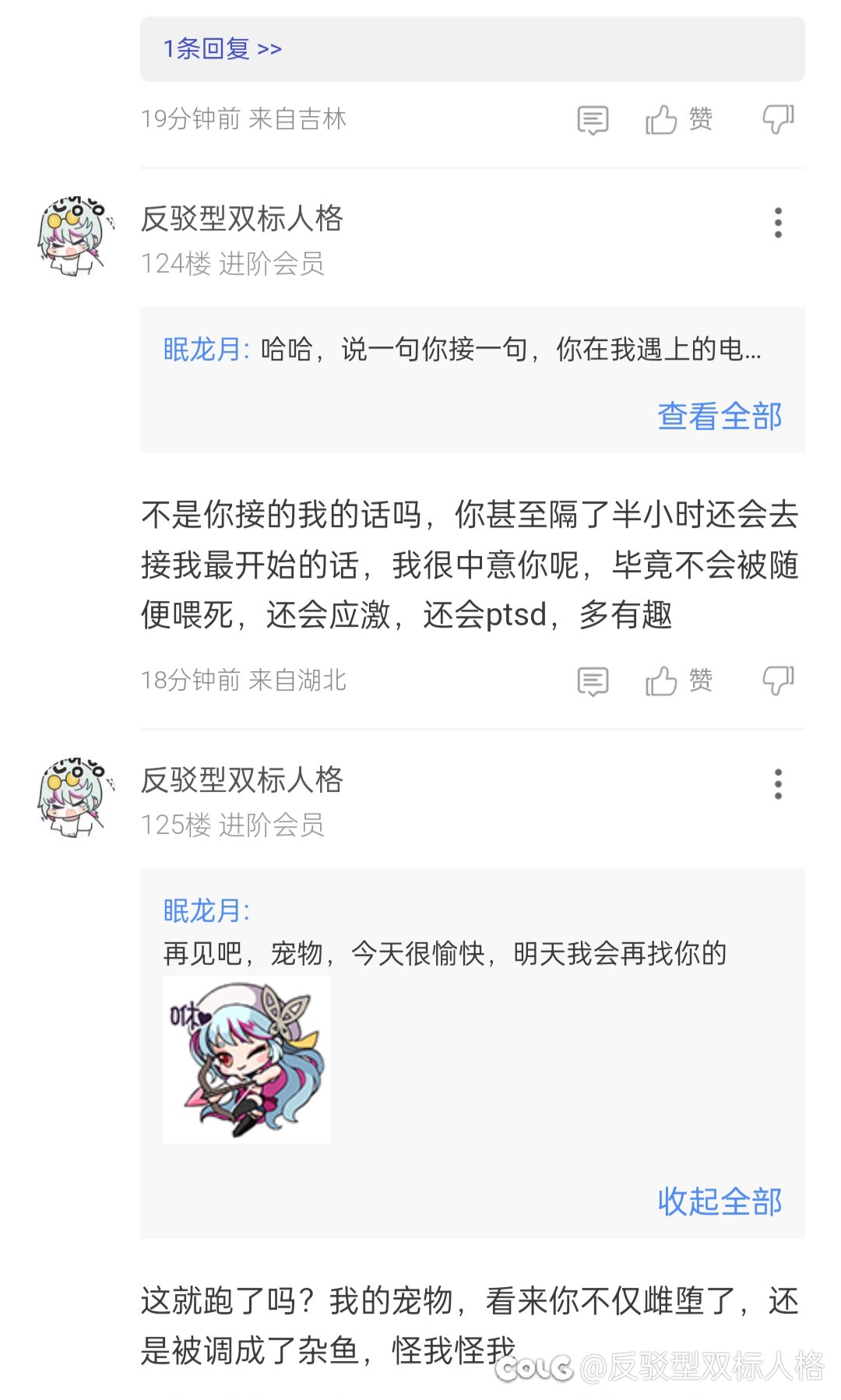841x1400 pixels.
Task: Like the 19分钟前 comment from 吉林
Action: 678,120
